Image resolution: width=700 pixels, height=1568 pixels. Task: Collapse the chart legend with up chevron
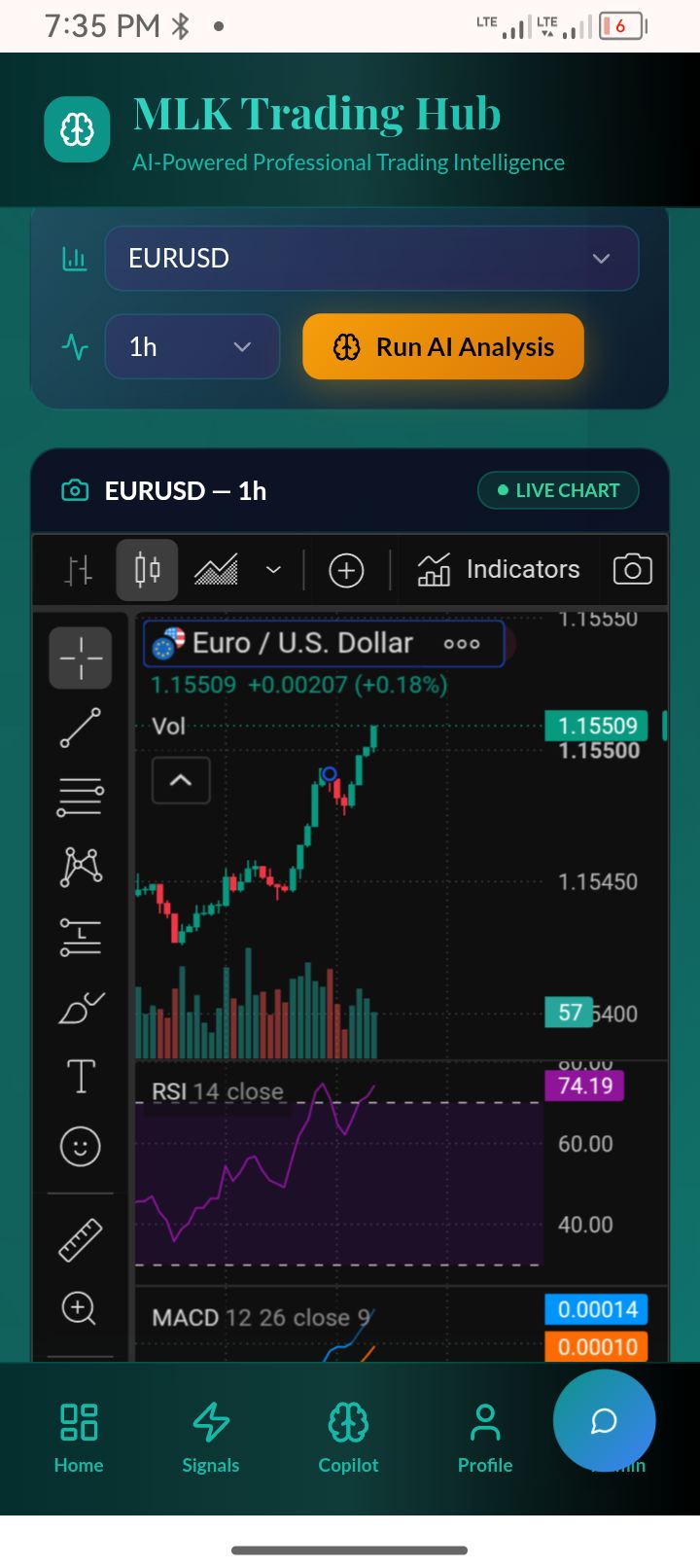pyautogui.click(x=181, y=780)
